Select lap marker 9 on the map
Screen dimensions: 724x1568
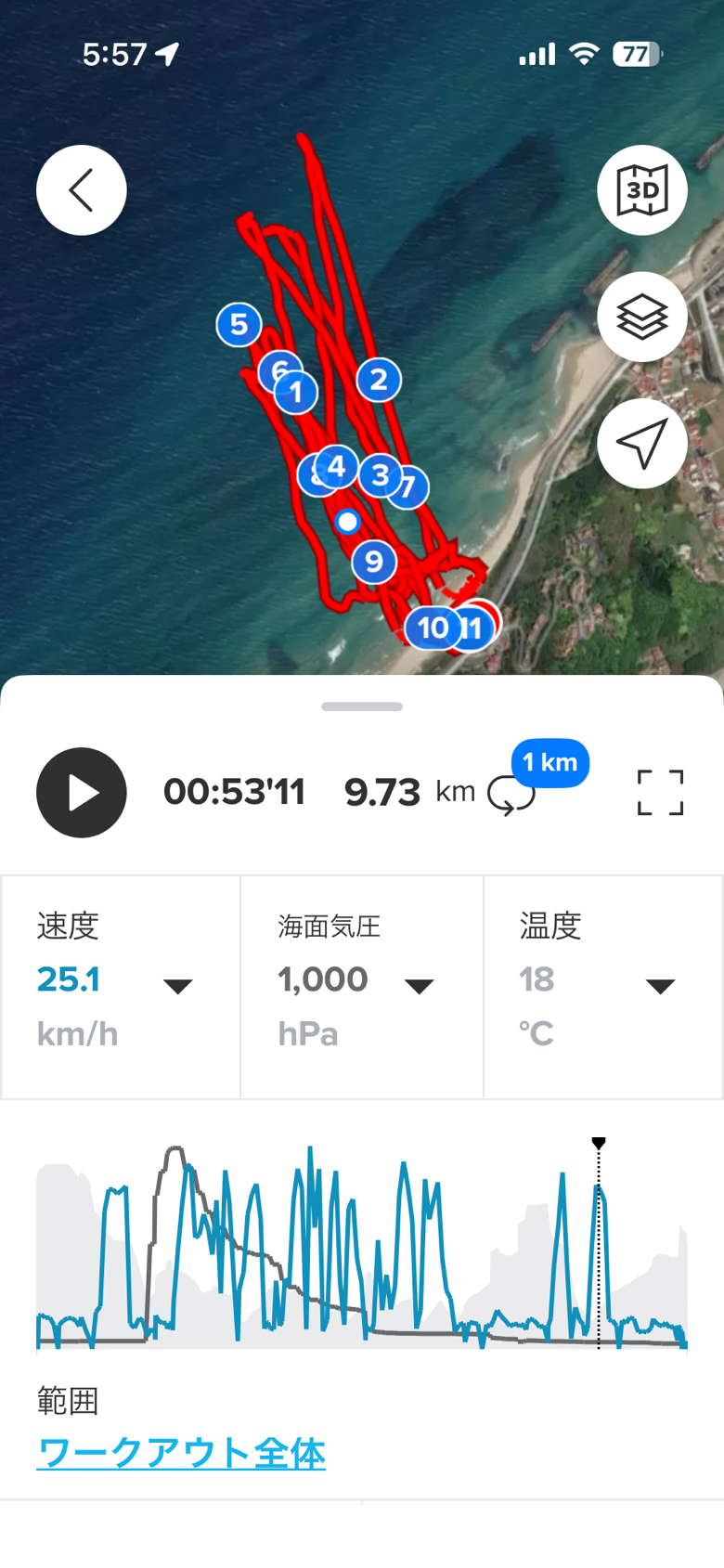pos(374,562)
